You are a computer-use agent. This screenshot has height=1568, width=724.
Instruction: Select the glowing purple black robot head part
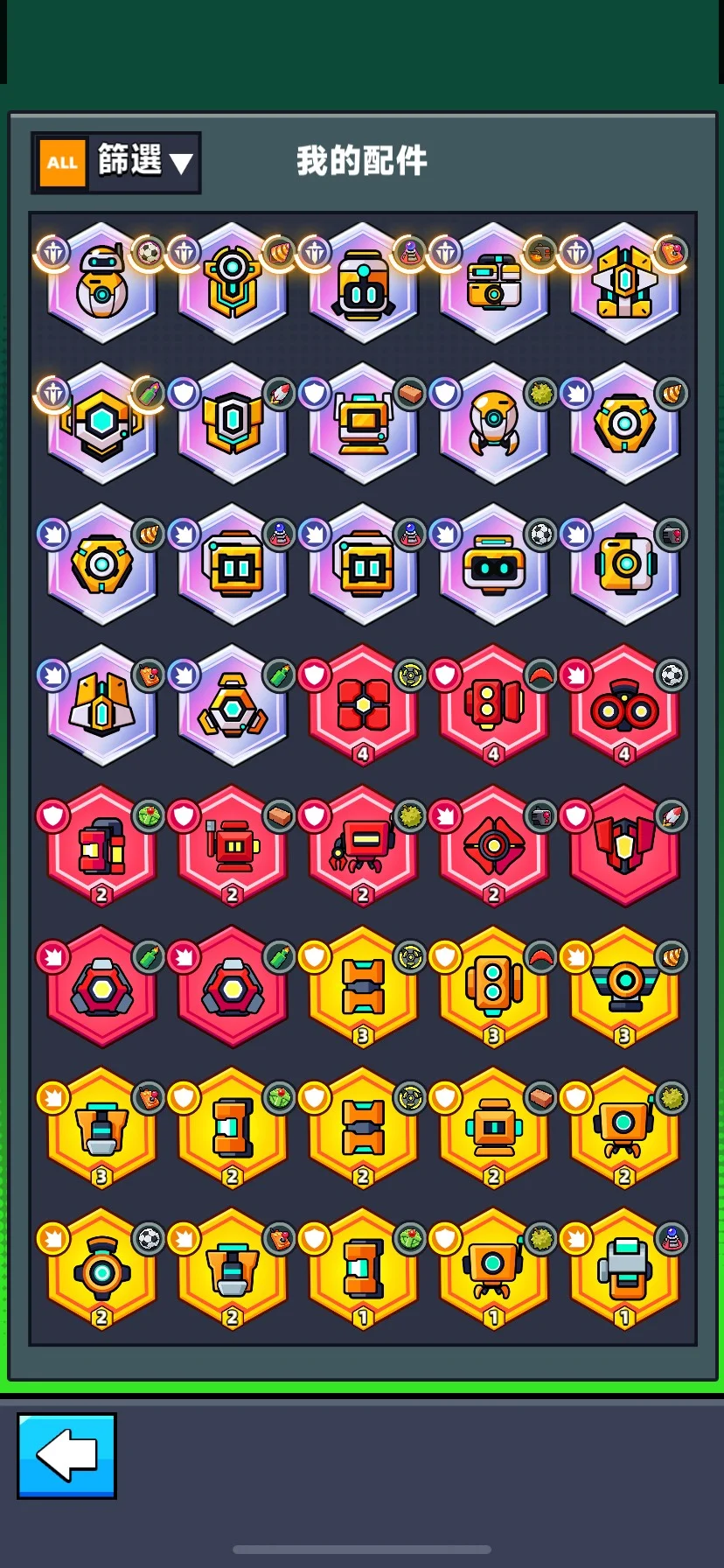coord(363,283)
